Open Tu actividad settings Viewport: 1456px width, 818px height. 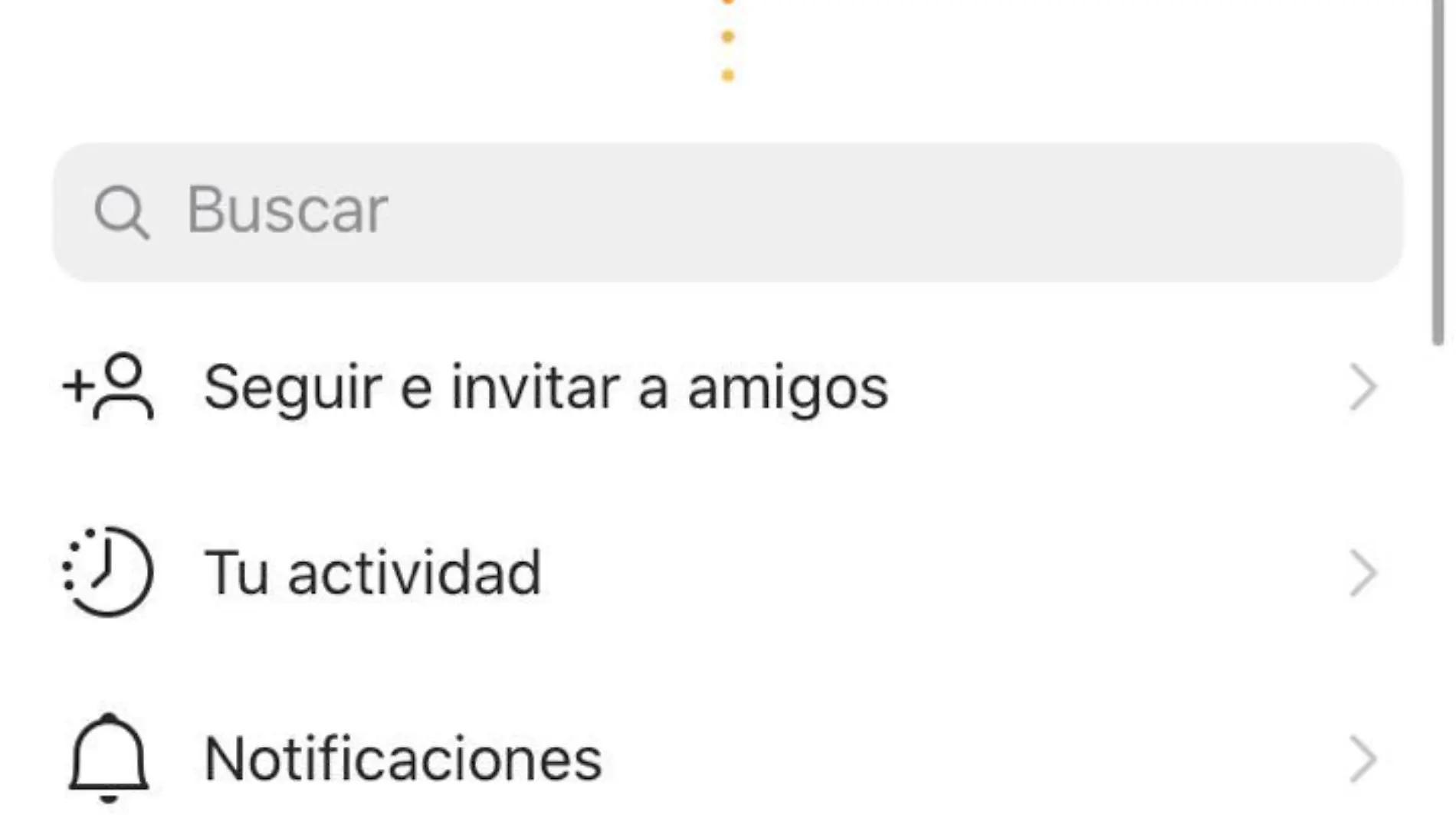(x=373, y=573)
